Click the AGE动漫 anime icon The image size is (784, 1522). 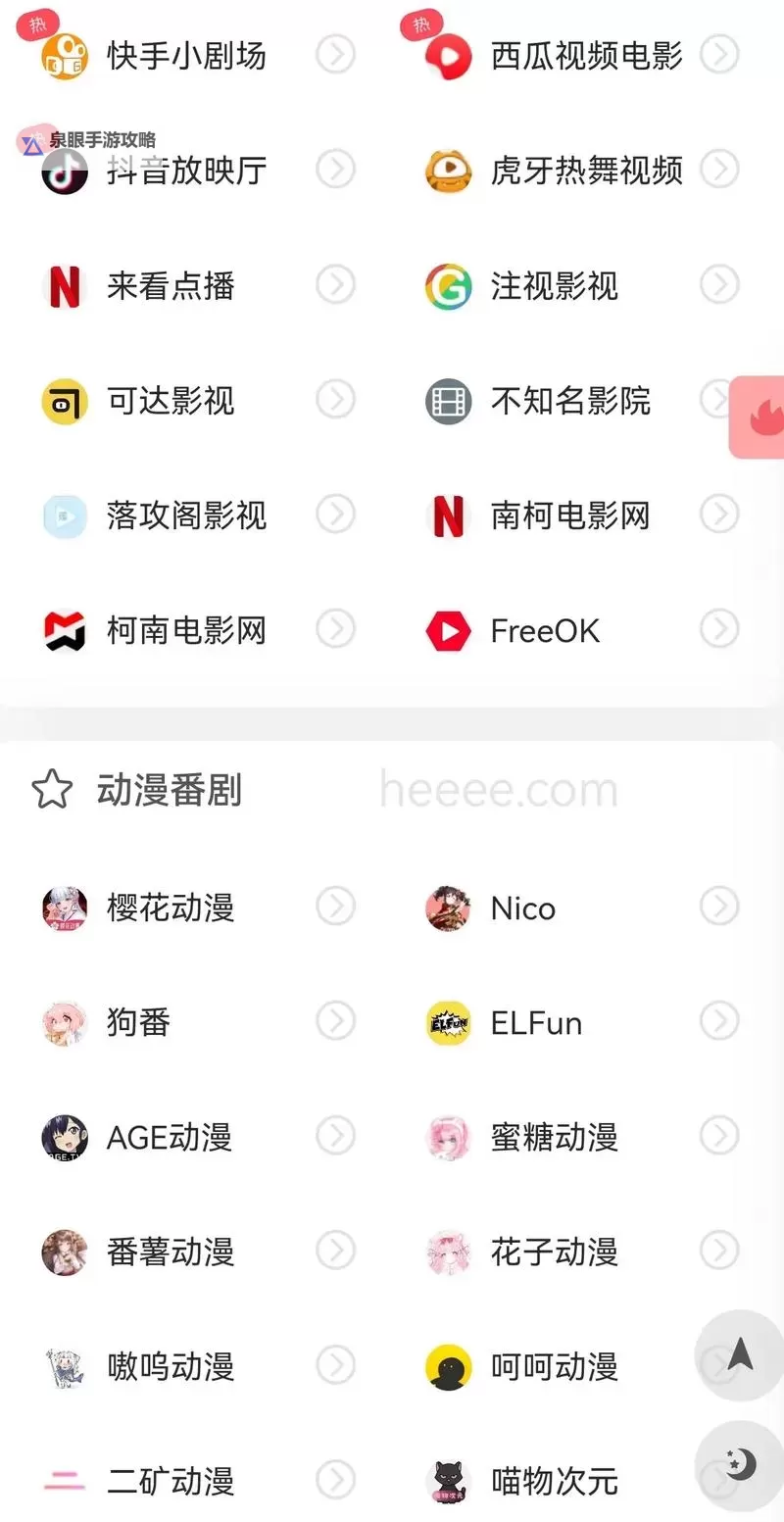pos(63,1137)
